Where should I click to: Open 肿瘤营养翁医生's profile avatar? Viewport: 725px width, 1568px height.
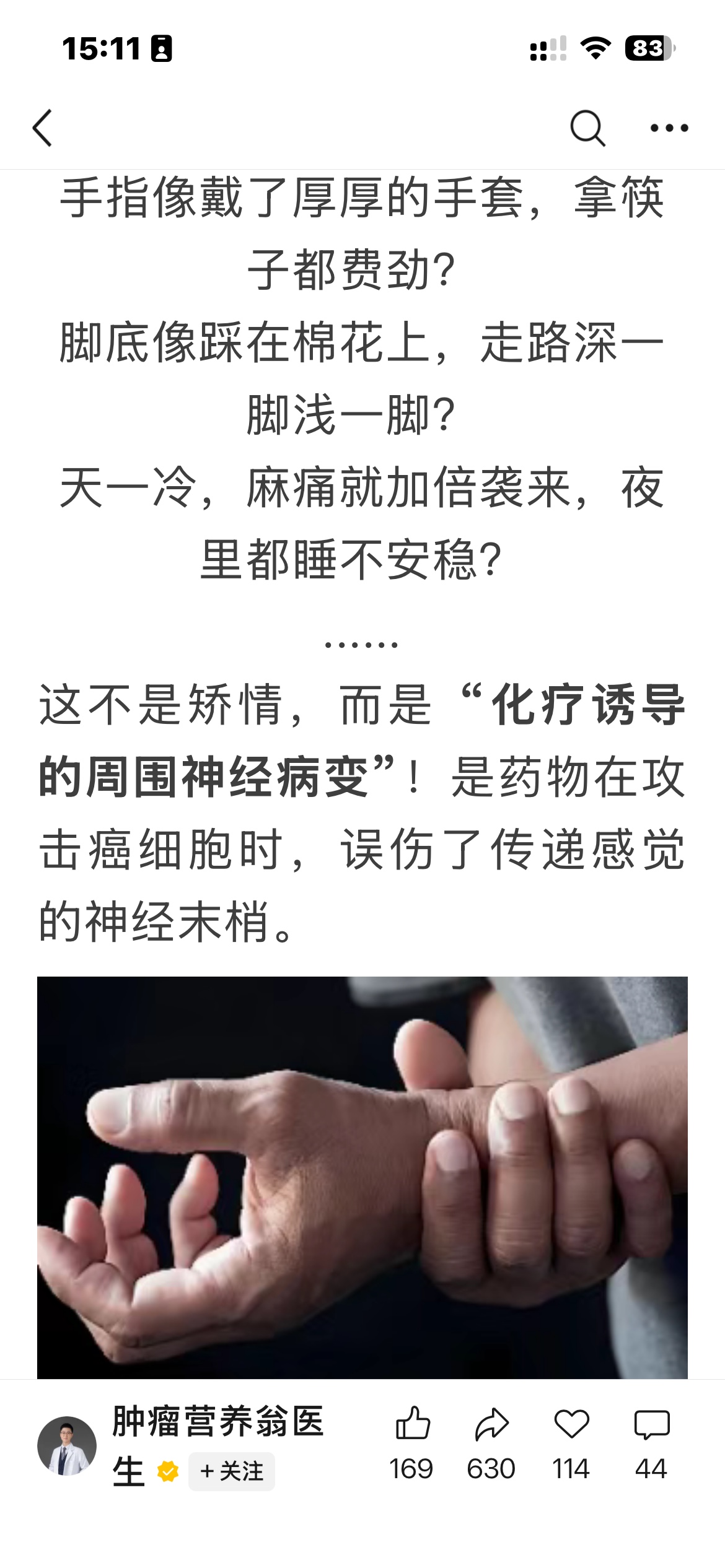click(x=67, y=1445)
